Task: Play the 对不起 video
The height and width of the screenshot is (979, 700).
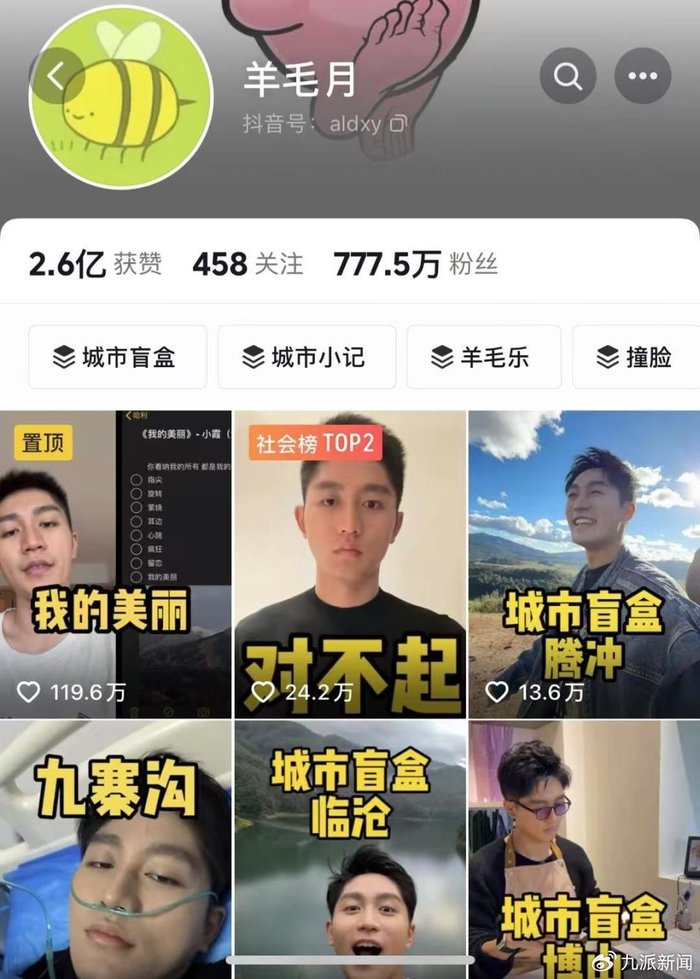Action: coord(350,564)
